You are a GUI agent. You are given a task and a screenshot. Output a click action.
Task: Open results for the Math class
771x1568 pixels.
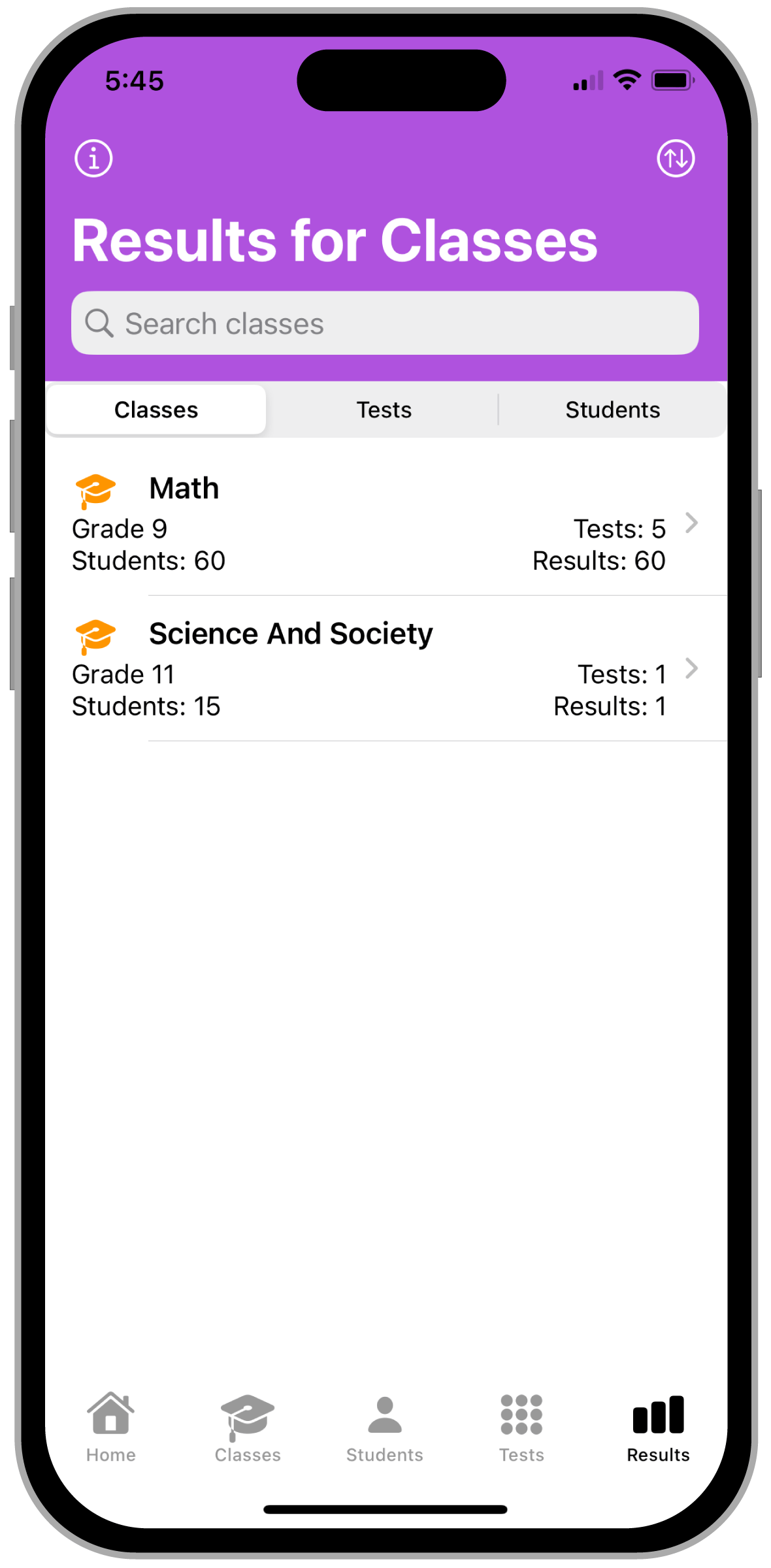(x=385, y=524)
